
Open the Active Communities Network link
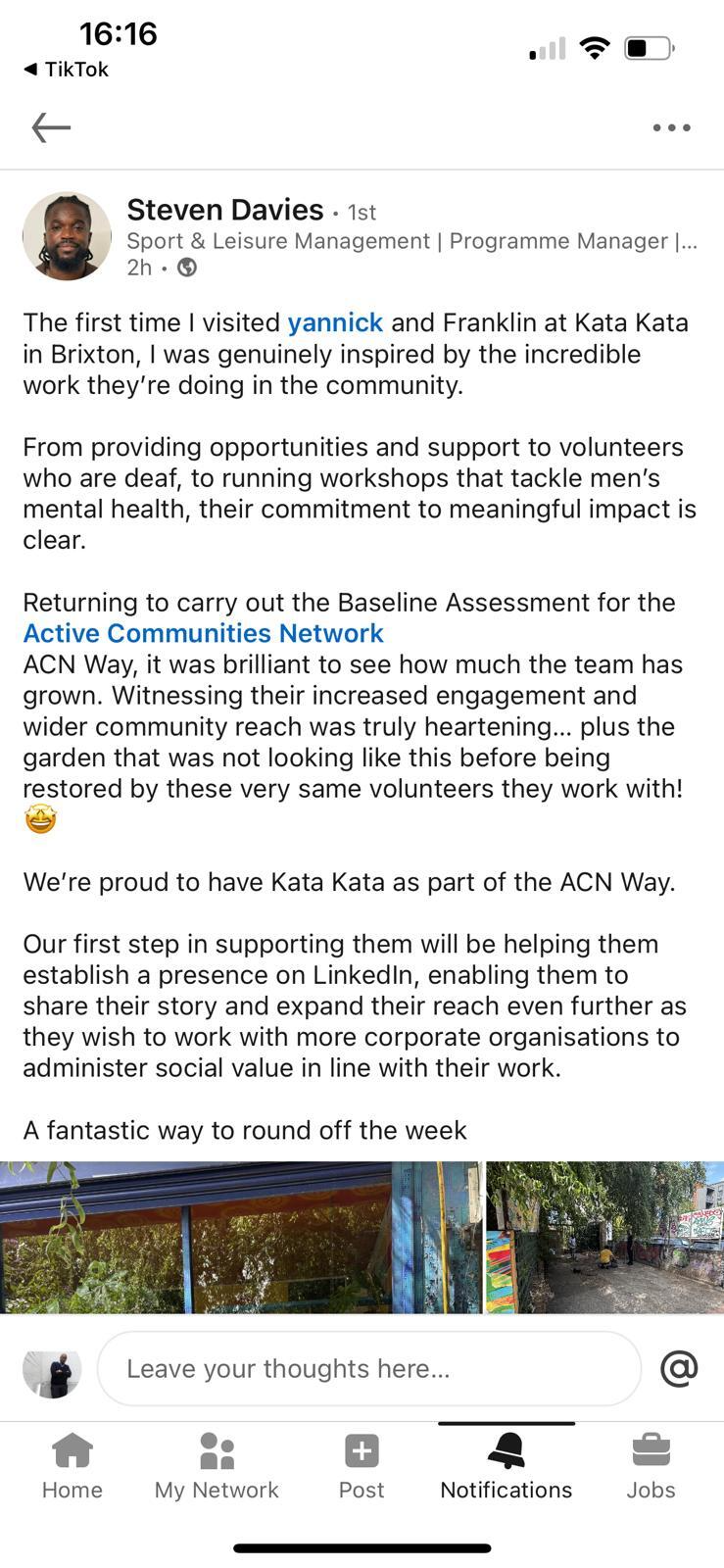(204, 633)
